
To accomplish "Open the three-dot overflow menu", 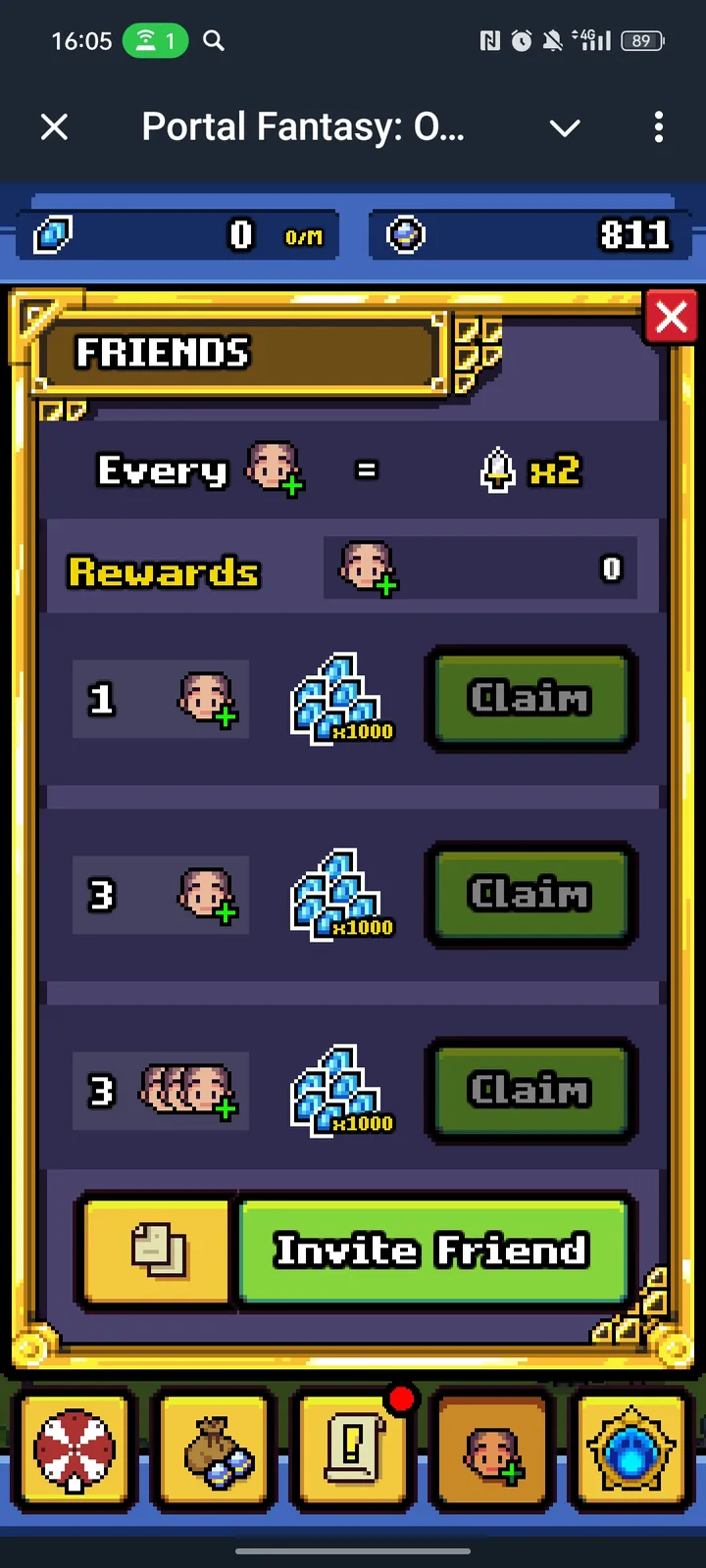I will pos(658,126).
